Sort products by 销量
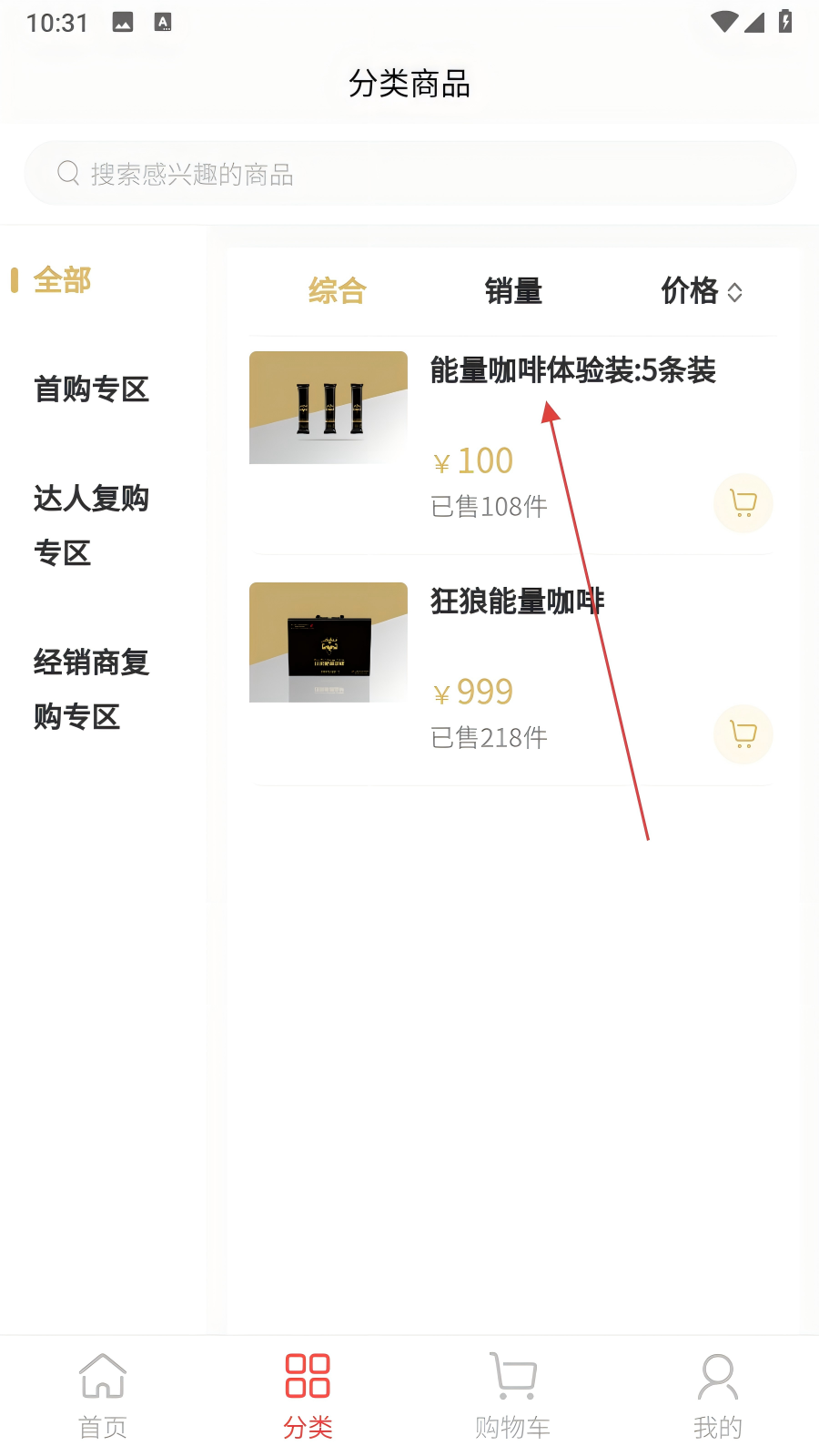 click(513, 291)
